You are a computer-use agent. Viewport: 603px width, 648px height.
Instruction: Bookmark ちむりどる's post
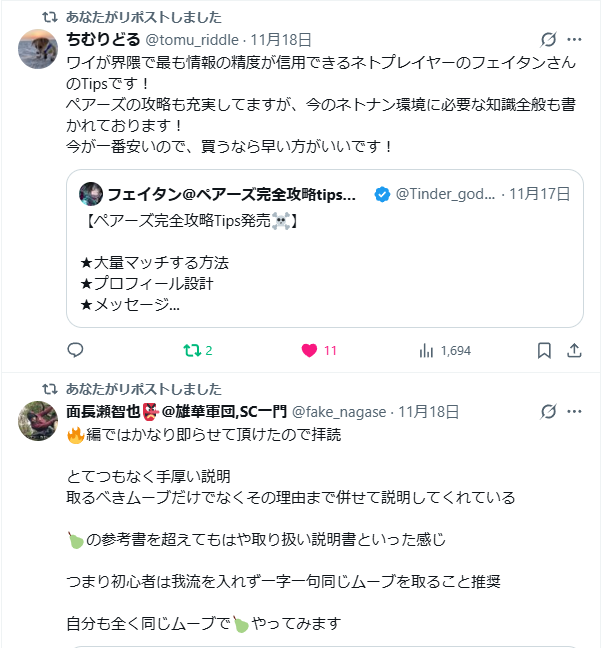point(544,350)
